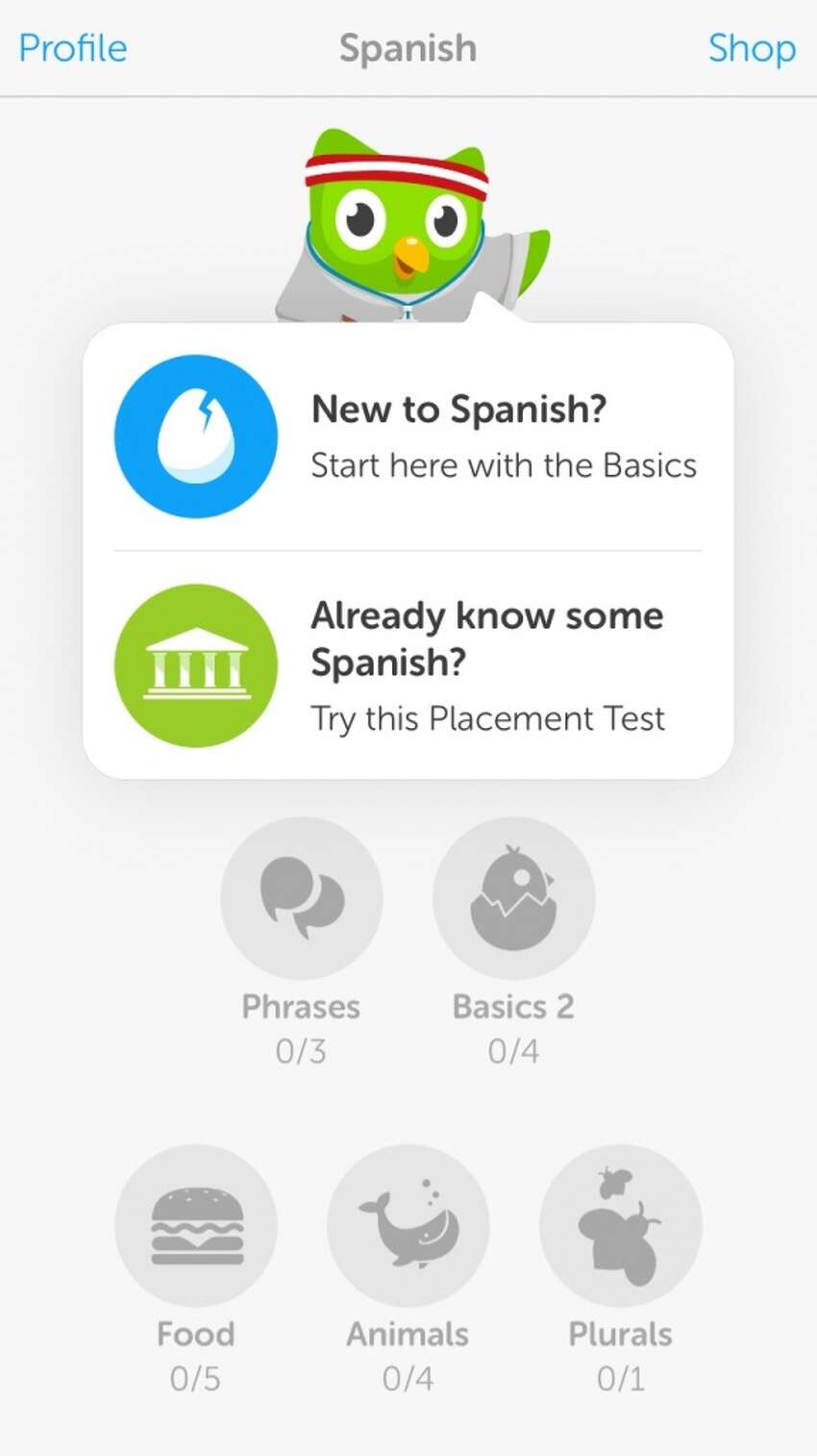Open the Profile page
Screen dimensions: 817x1456
click(x=73, y=48)
